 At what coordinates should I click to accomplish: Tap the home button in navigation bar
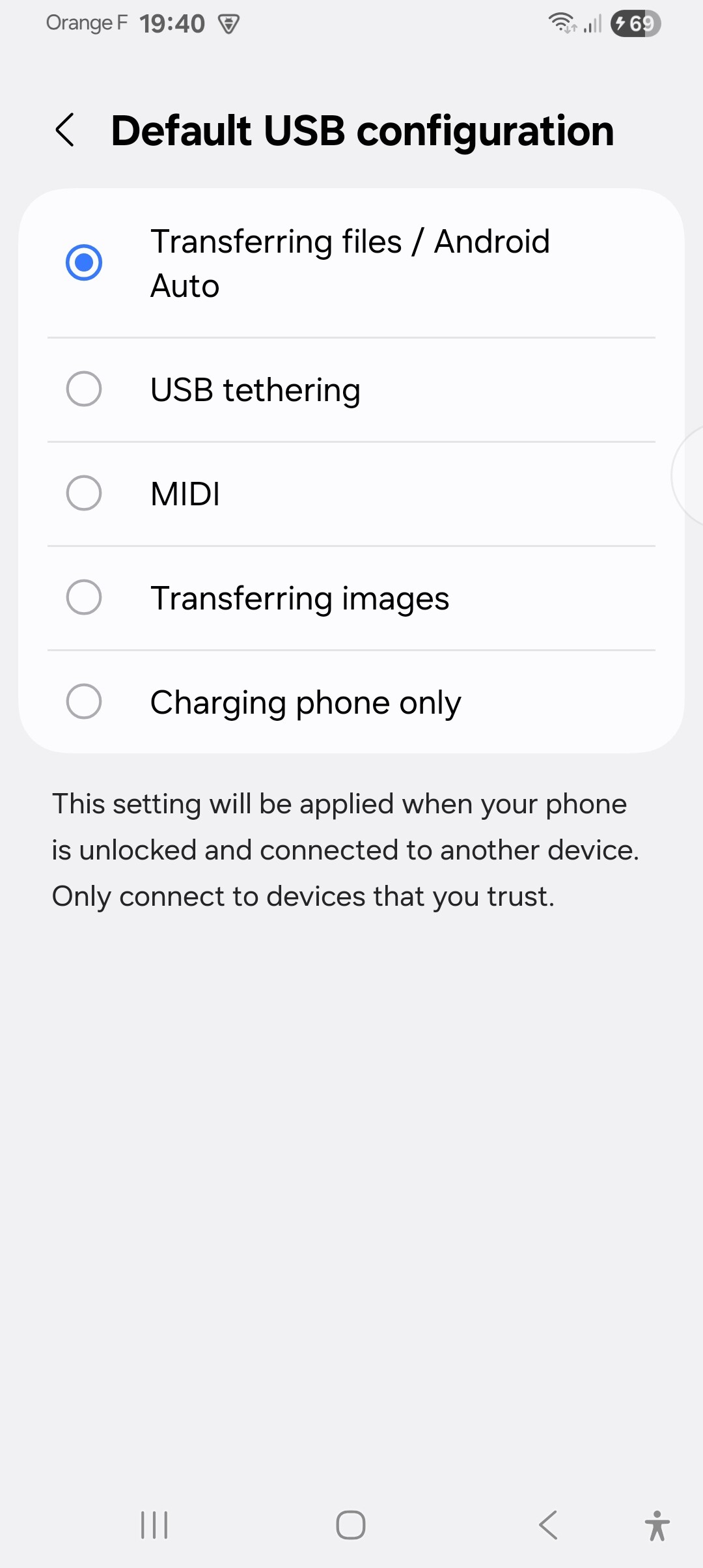351,1525
